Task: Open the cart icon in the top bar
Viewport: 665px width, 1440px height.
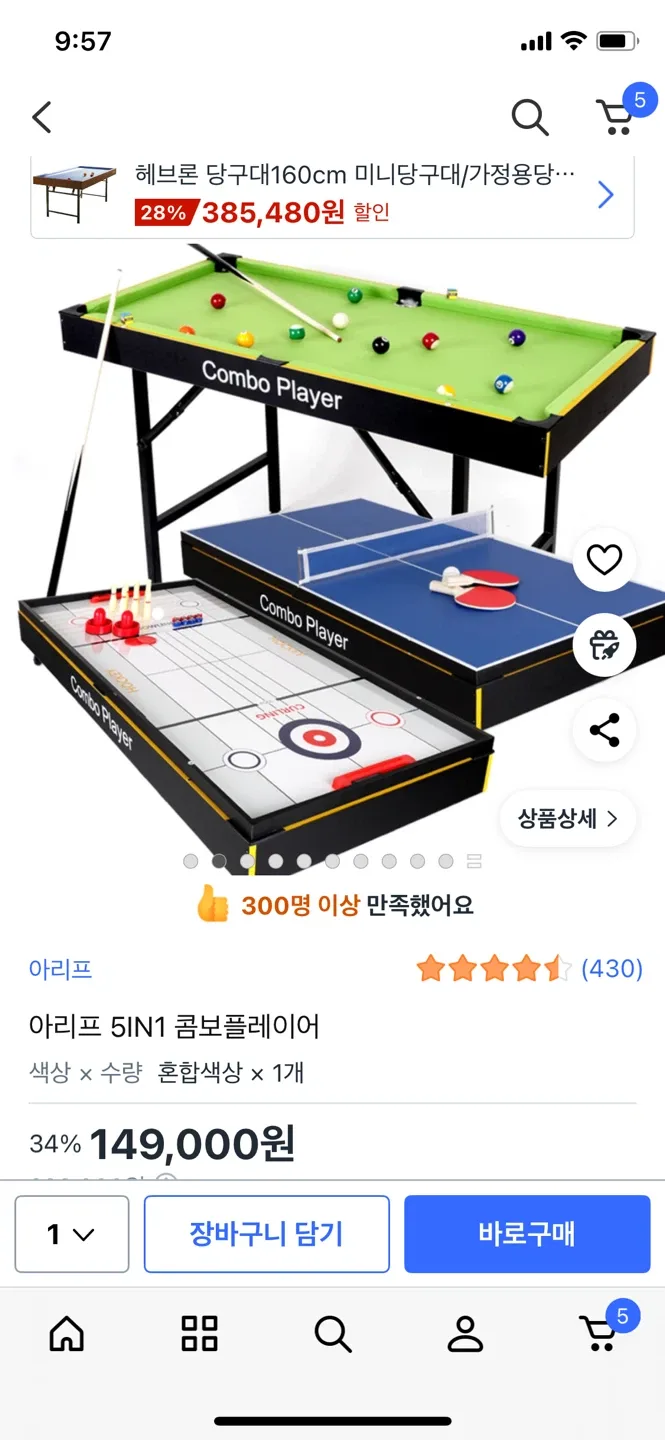Action: pos(616,117)
